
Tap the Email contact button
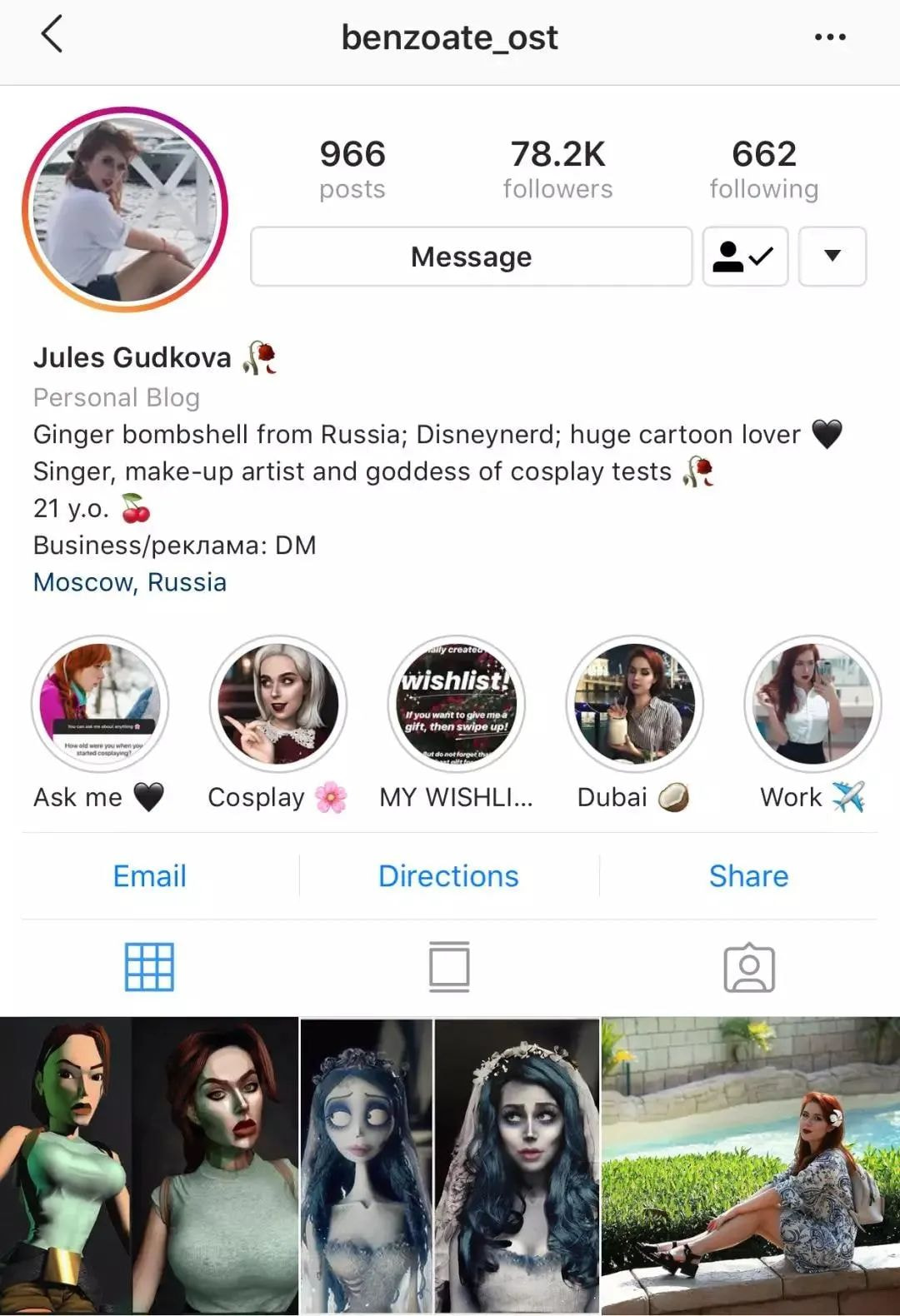pyautogui.click(x=150, y=876)
